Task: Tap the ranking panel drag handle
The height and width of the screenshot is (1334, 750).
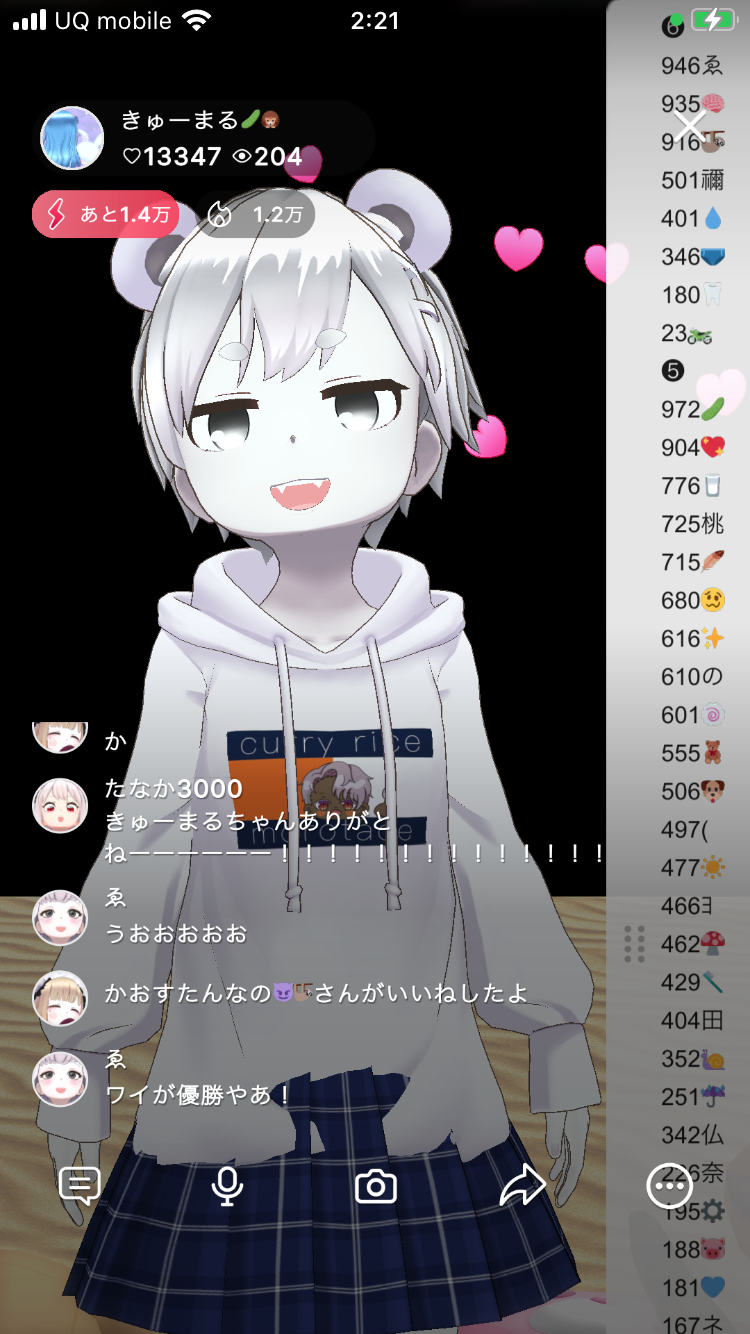Action: (634, 943)
